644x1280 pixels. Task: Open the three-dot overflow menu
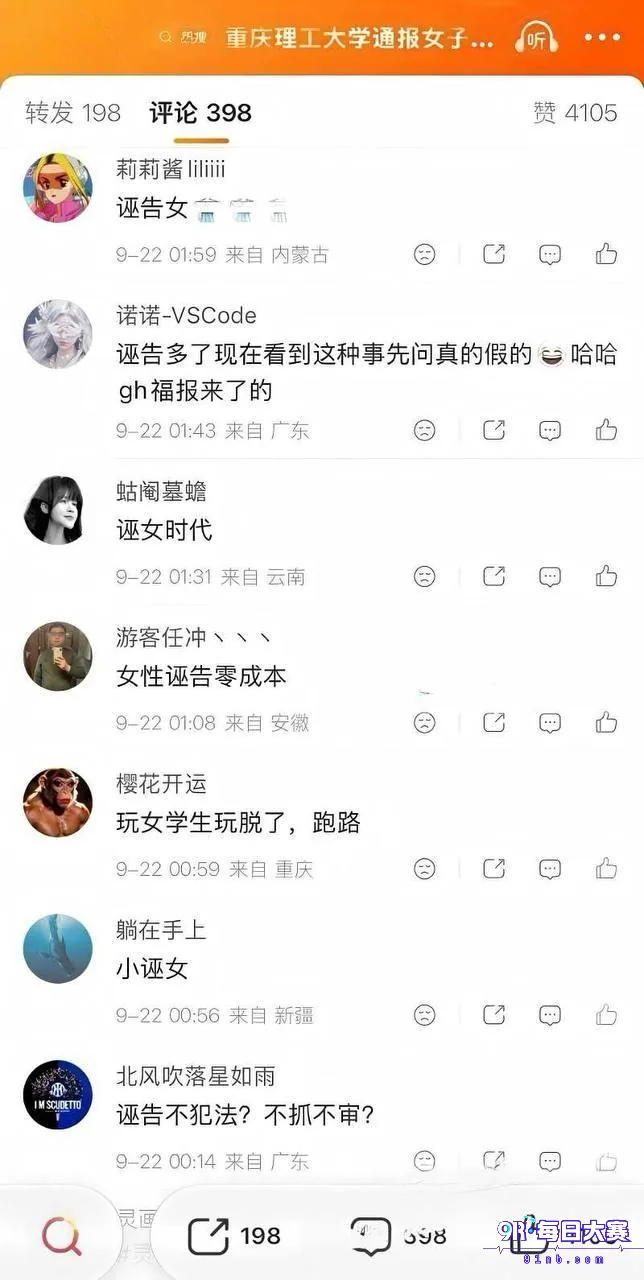point(602,38)
